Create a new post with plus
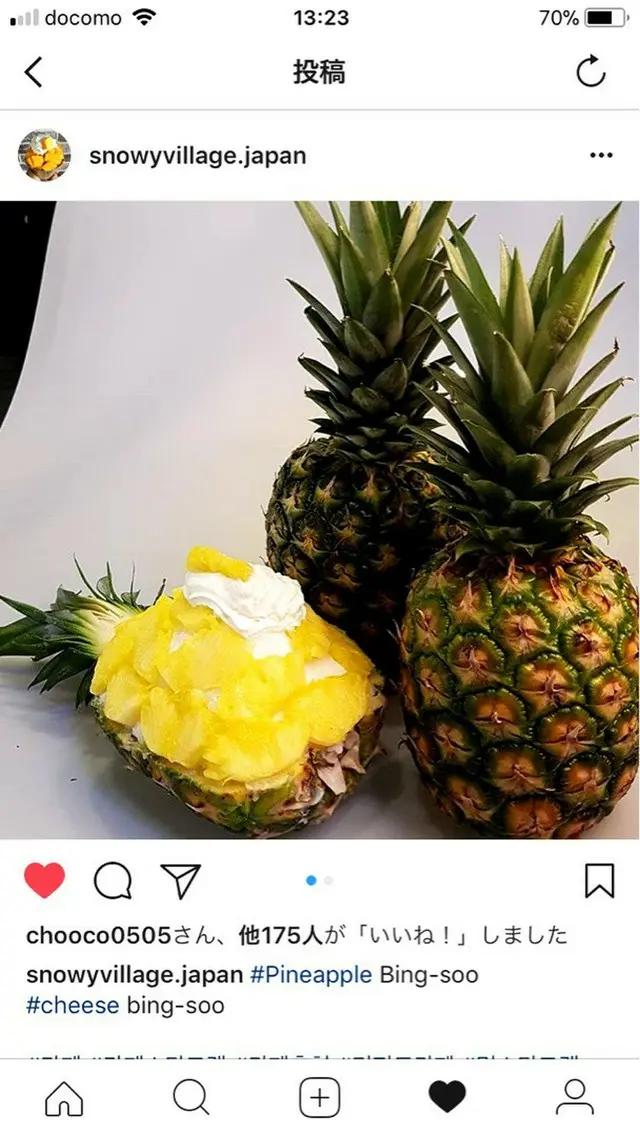The height and width of the screenshot is (1136, 640). click(x=319, y=1098)
